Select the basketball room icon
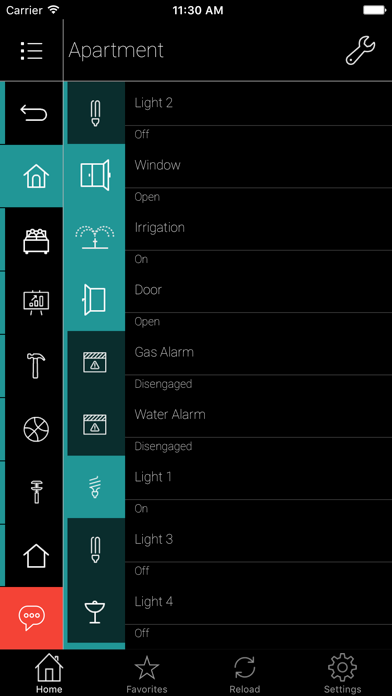This screenshot has height=696, width=392. pos(34,429)
